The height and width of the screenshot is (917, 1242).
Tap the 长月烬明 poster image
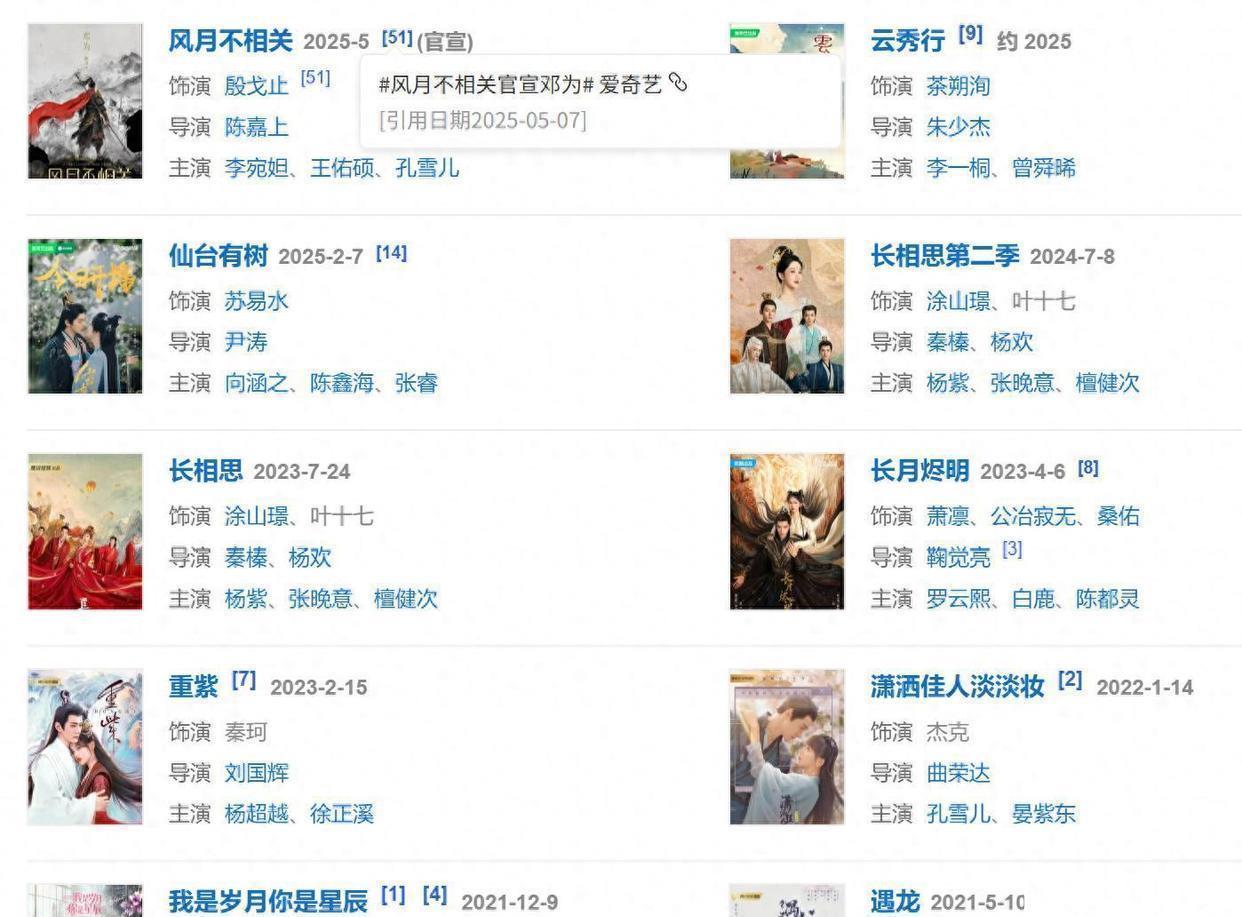787,531
